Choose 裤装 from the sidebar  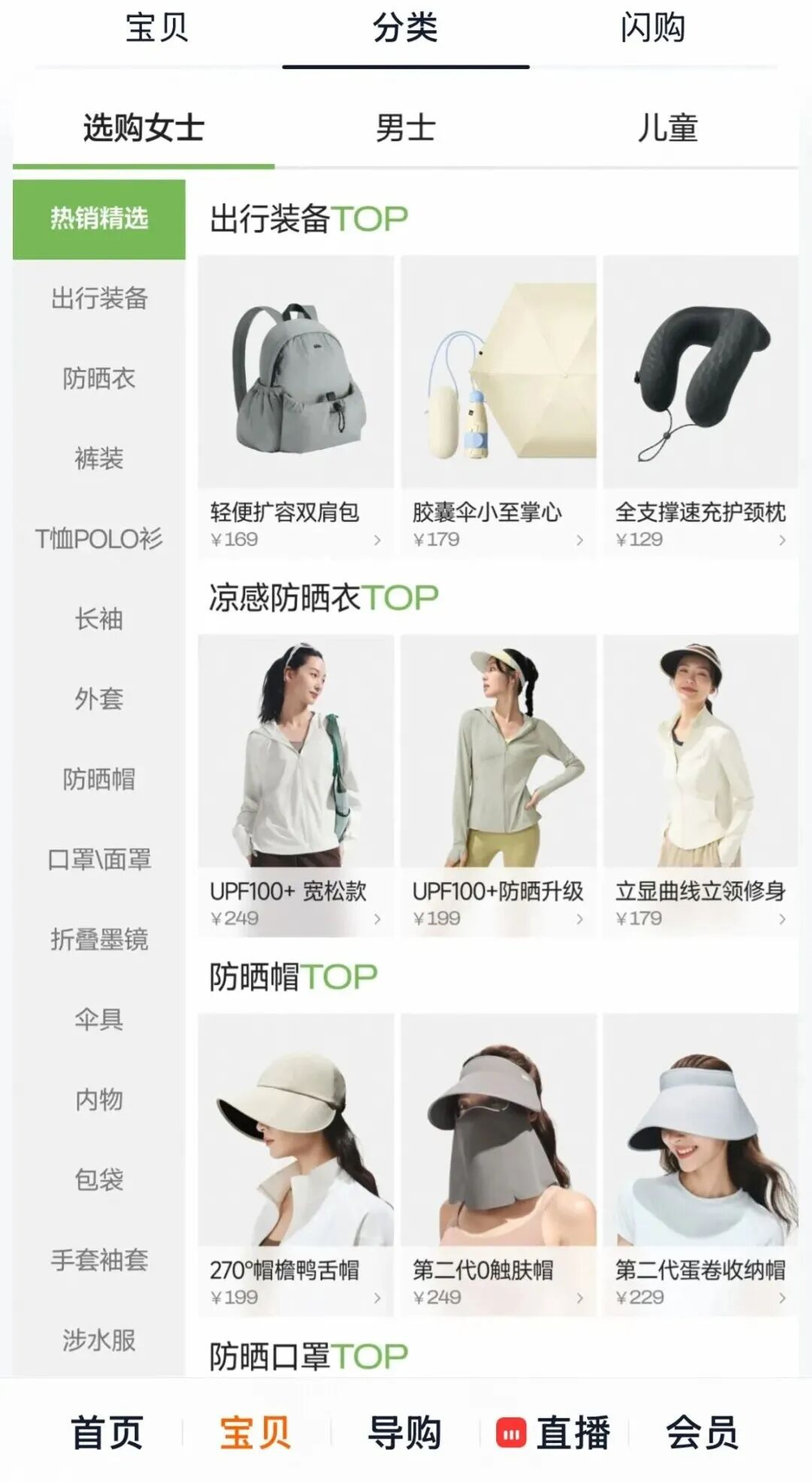pos(99,459)
